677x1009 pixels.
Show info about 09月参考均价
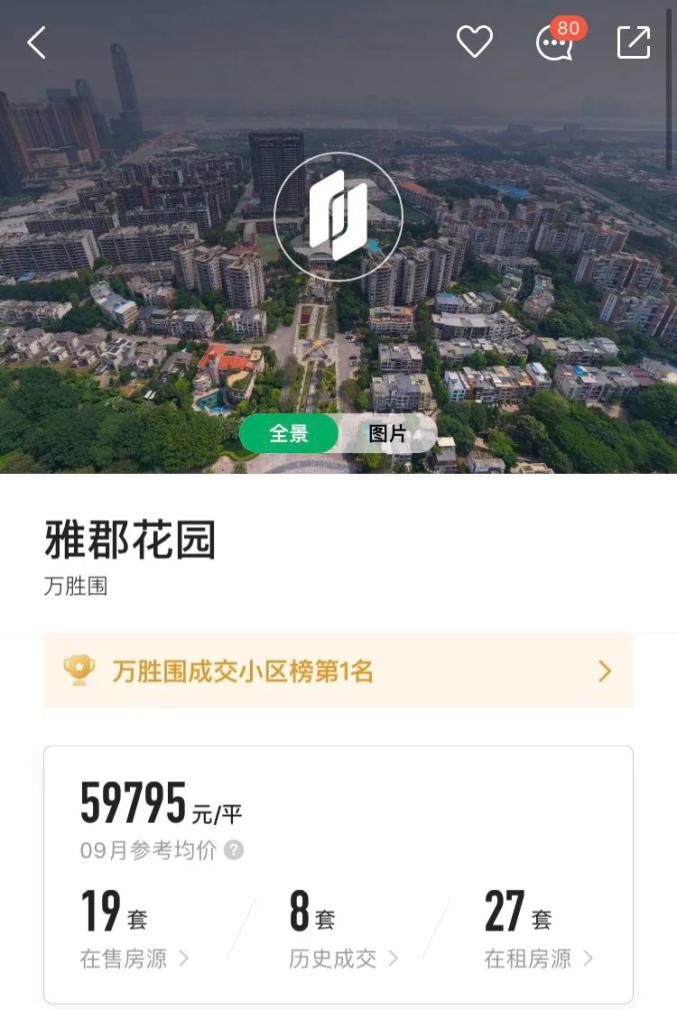click(234, 850)
